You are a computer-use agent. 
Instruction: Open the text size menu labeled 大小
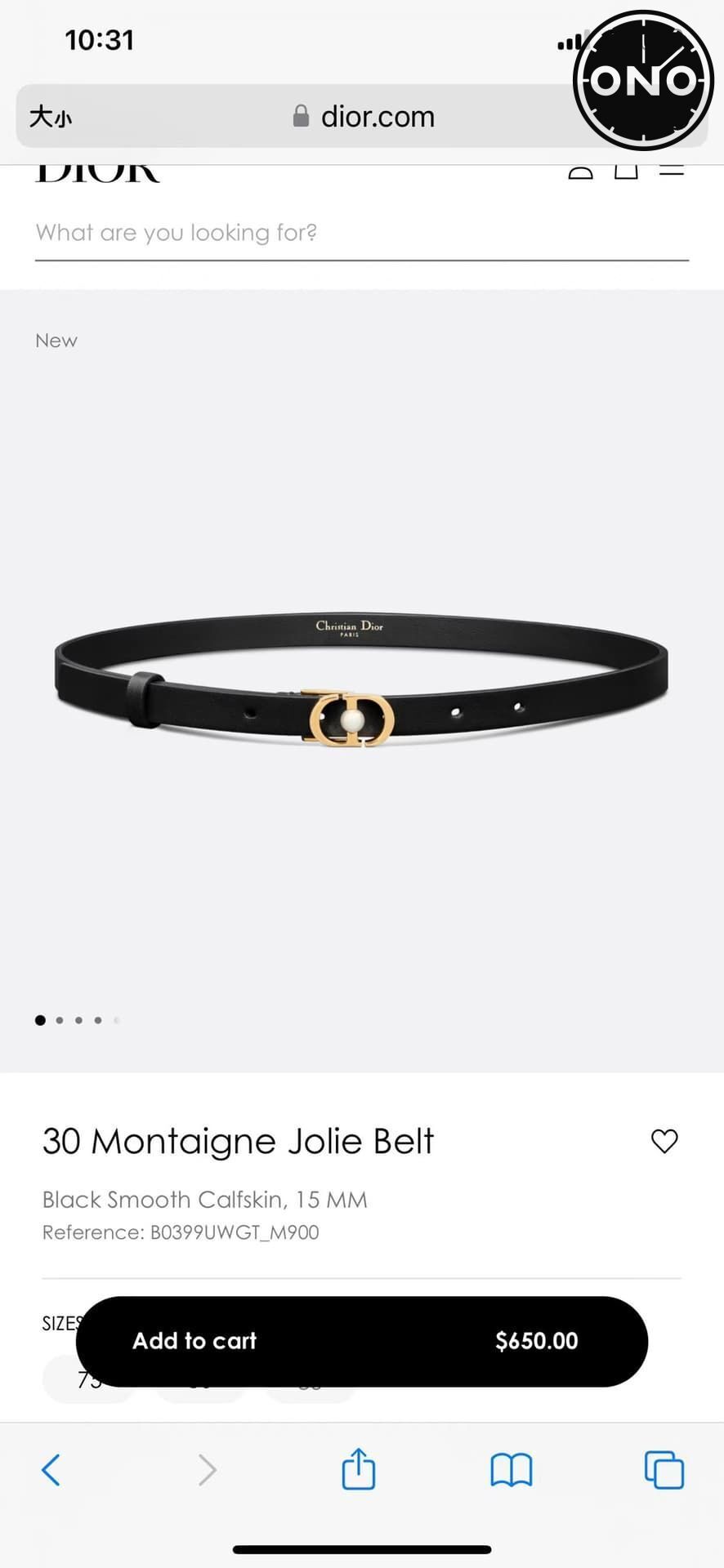52,116
